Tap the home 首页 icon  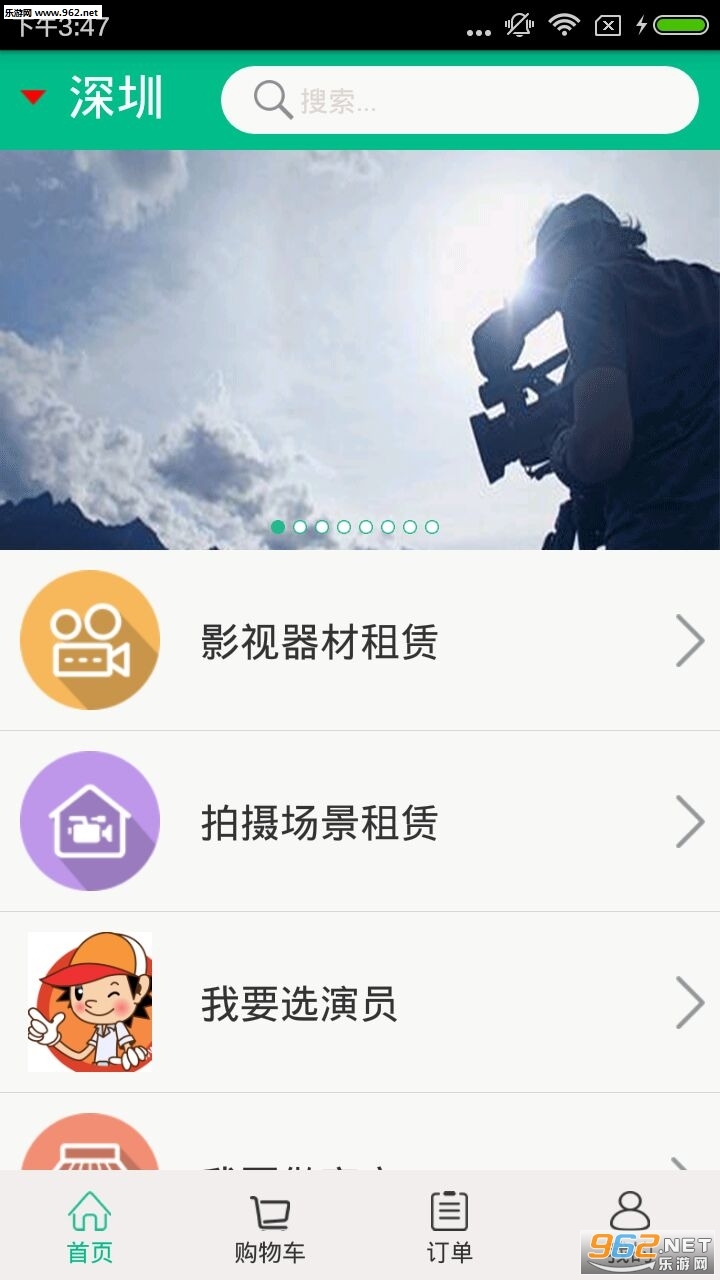click(x=90, y=1210)
